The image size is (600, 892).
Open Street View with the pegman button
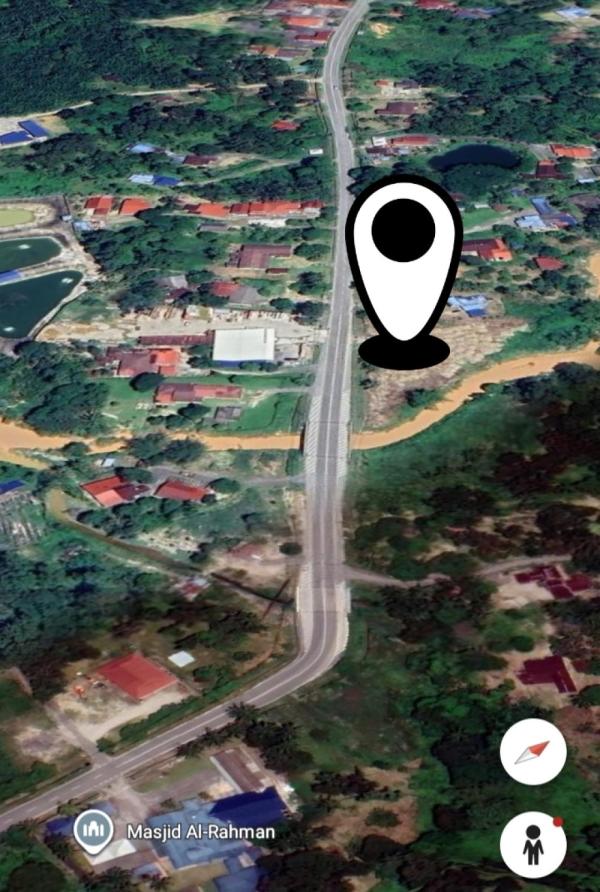pos(533,844)
